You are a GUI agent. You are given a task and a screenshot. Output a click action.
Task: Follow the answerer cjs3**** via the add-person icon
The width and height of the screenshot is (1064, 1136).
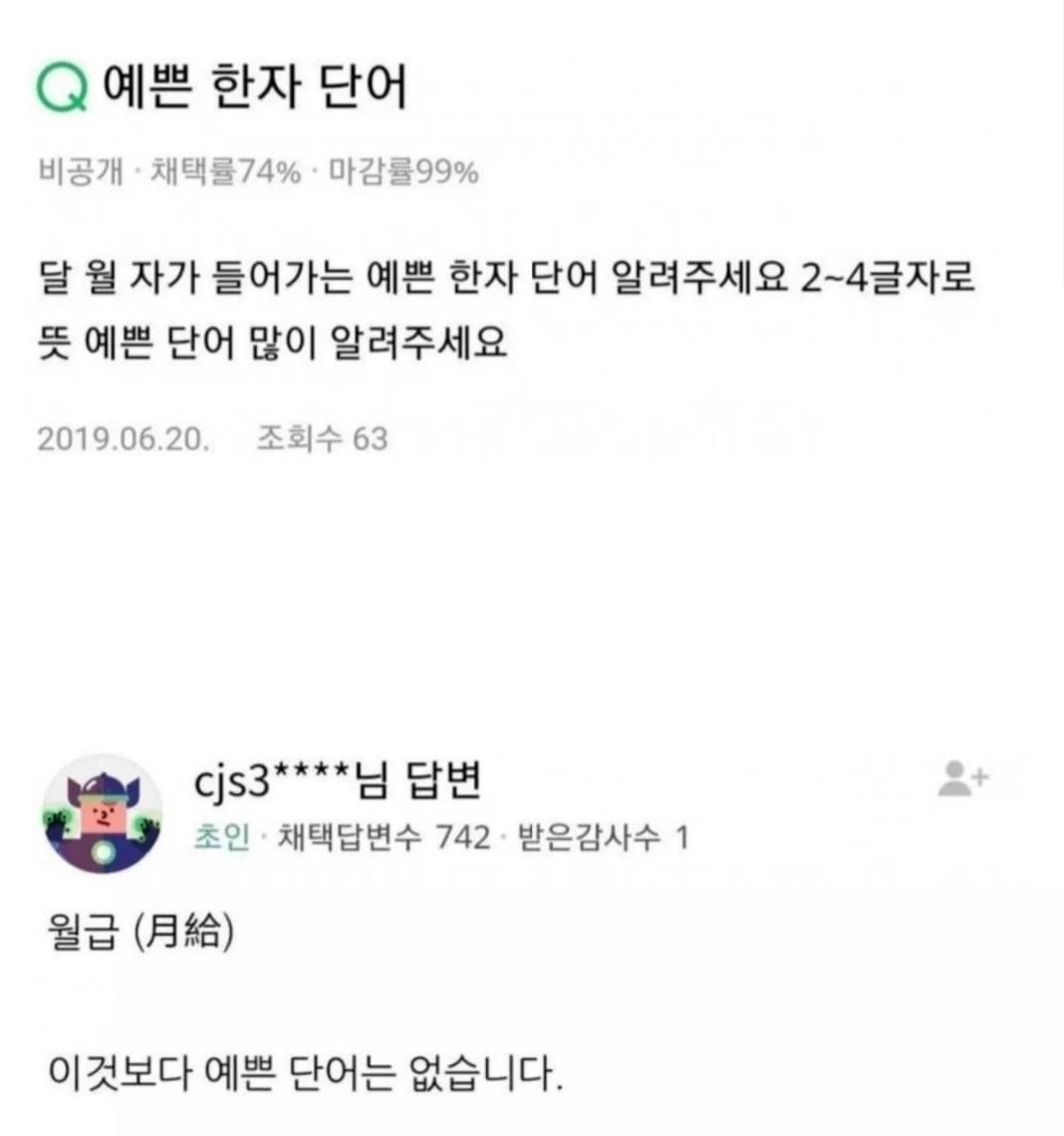[x=961, y=778]
